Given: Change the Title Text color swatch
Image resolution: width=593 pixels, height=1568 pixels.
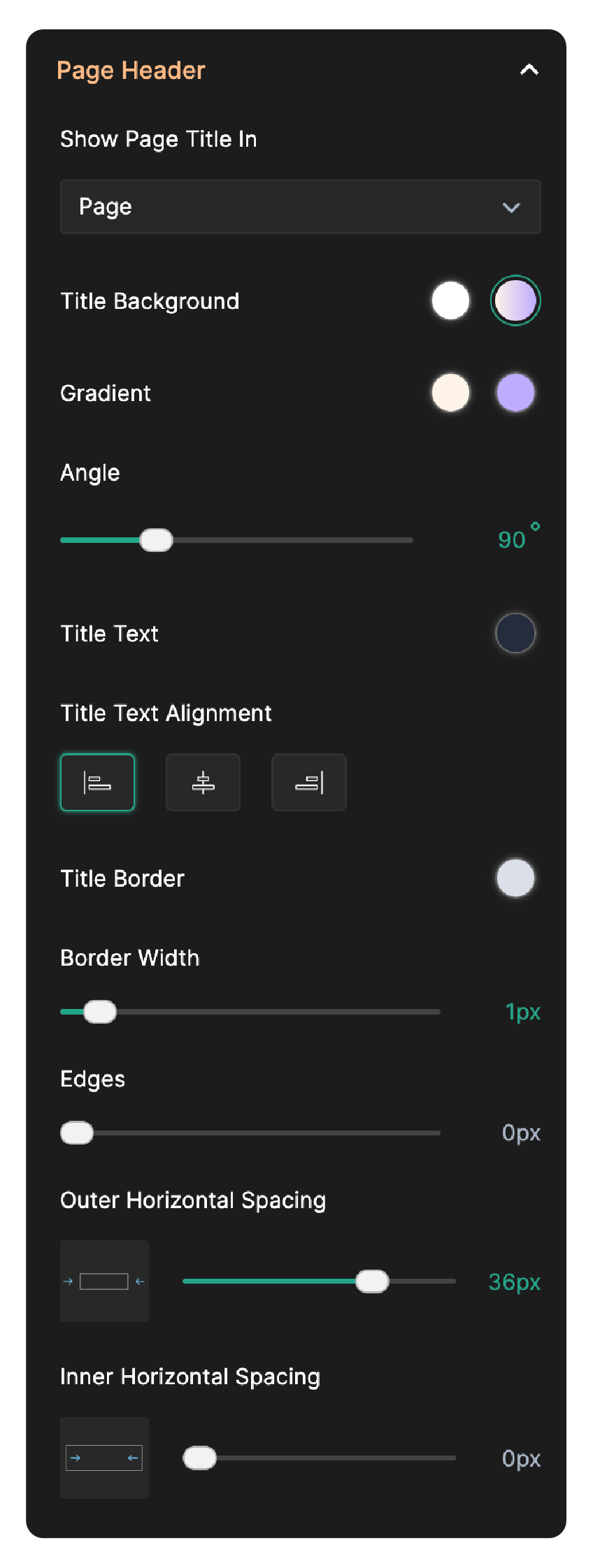Looking at the screenshot, I should point(515,633).
